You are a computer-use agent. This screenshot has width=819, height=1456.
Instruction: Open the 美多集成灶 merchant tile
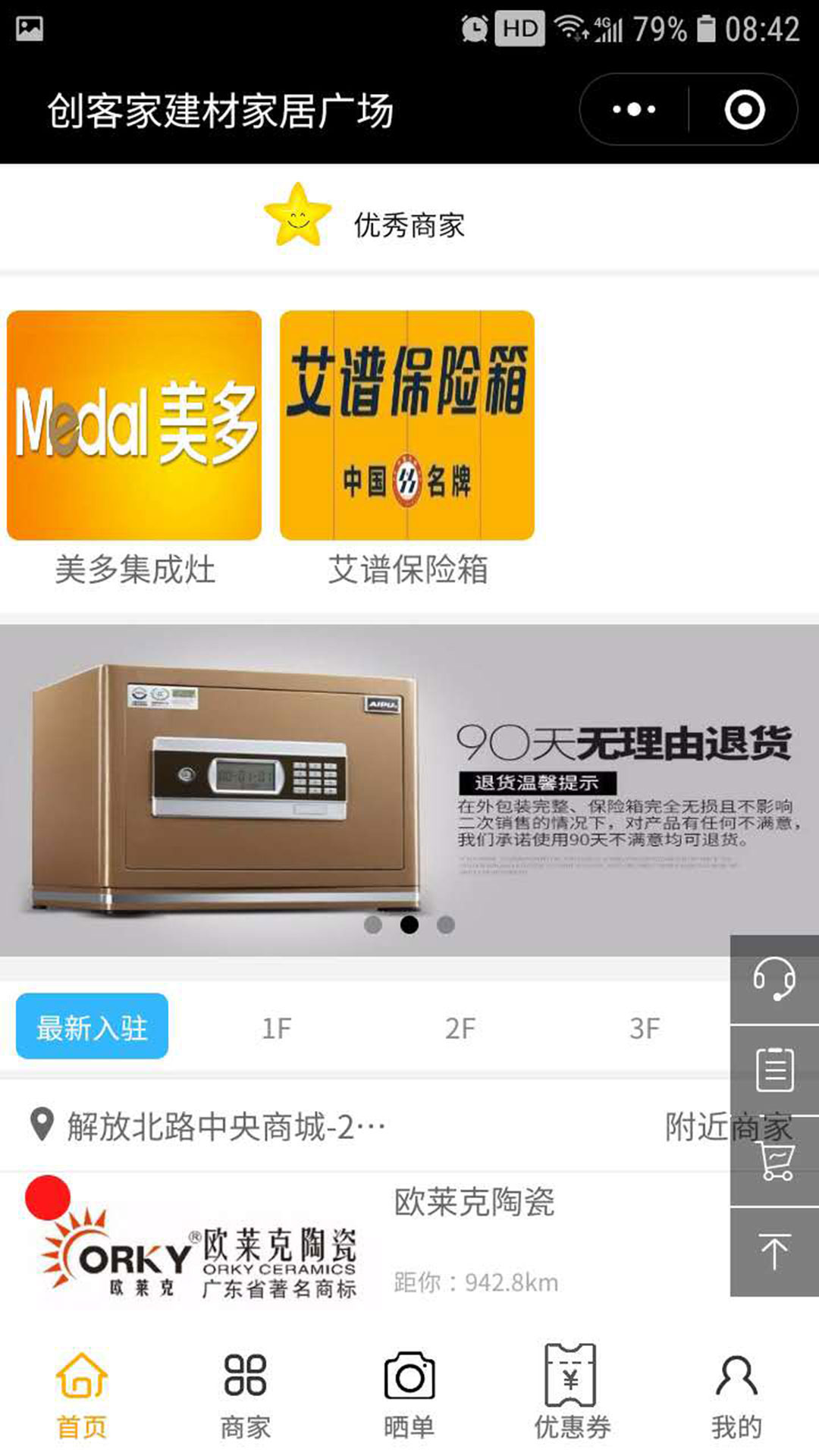134,425
